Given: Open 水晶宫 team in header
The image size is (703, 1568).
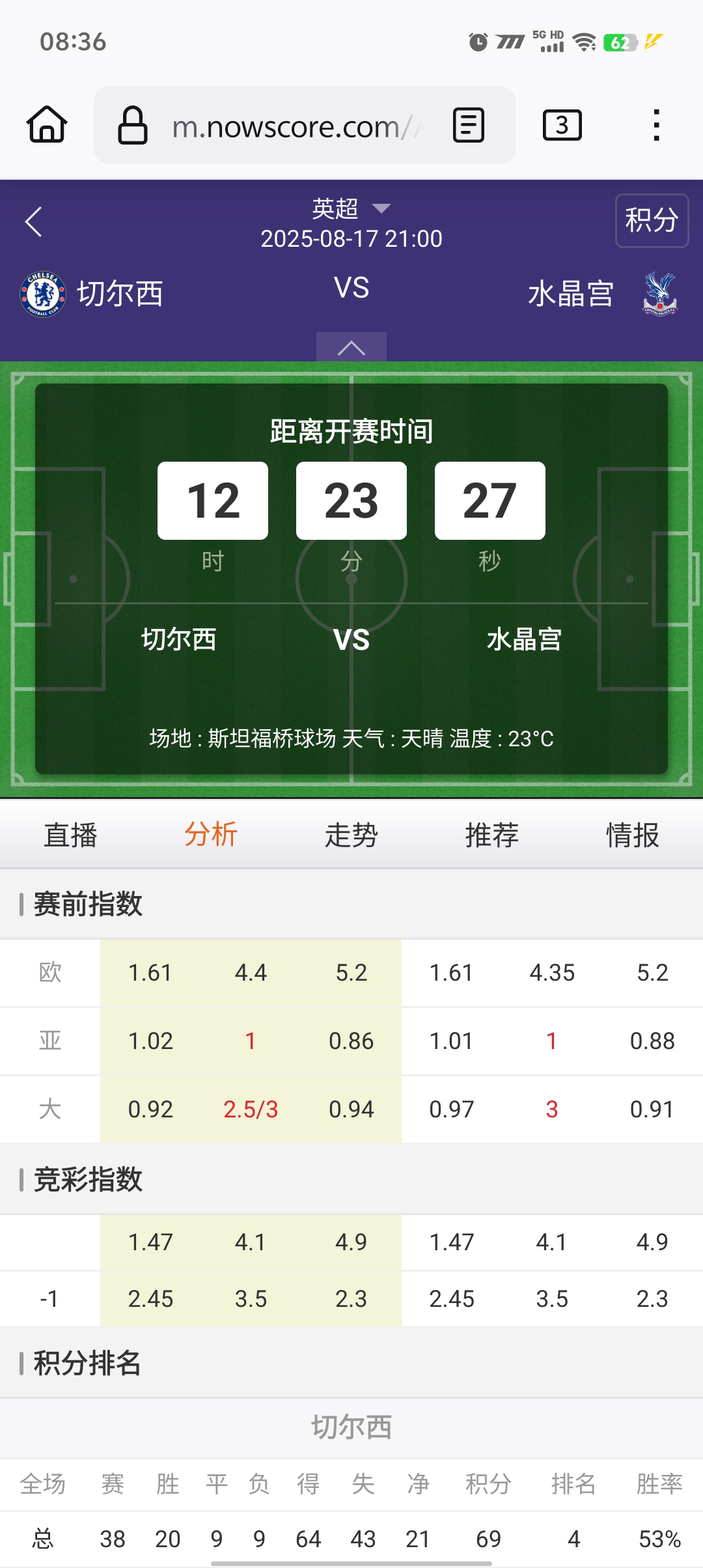Looking at the screenshot, I should click(602, 294).
